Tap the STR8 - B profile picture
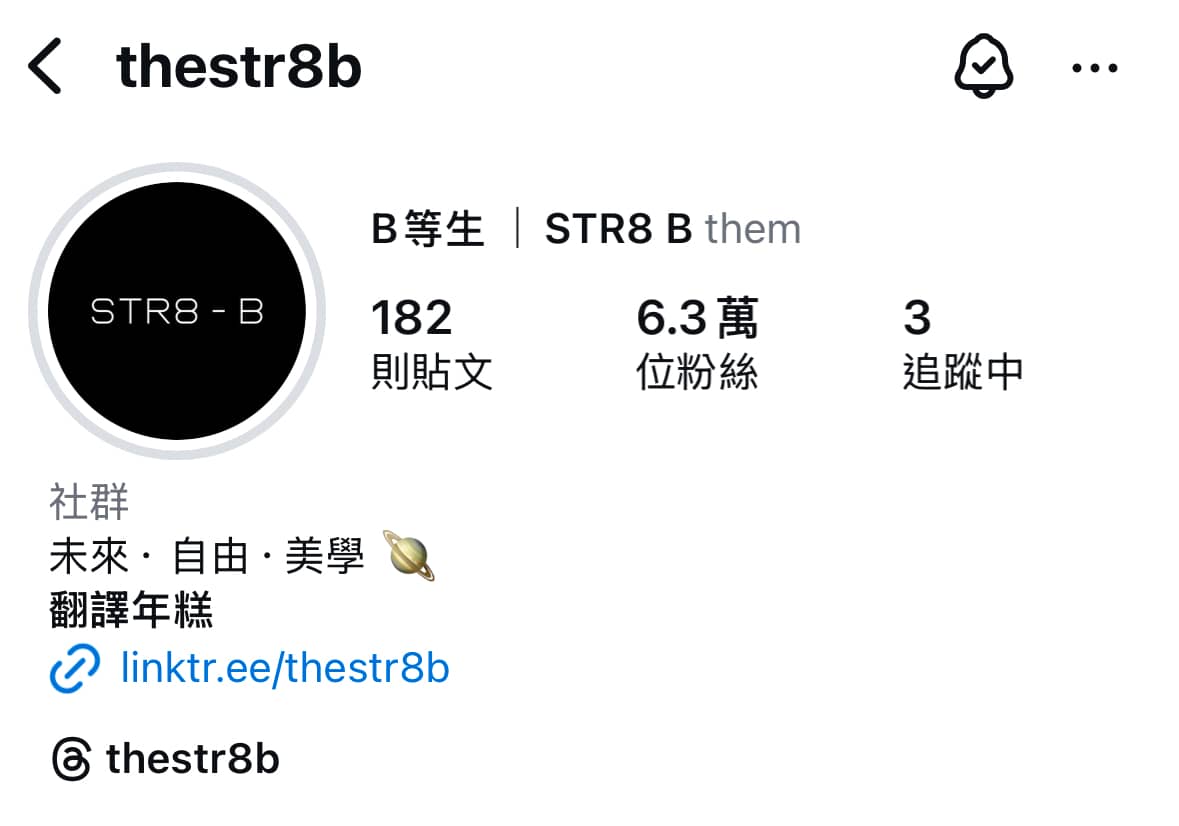The height and width of the screenshot is (826, 1179). 177,311
